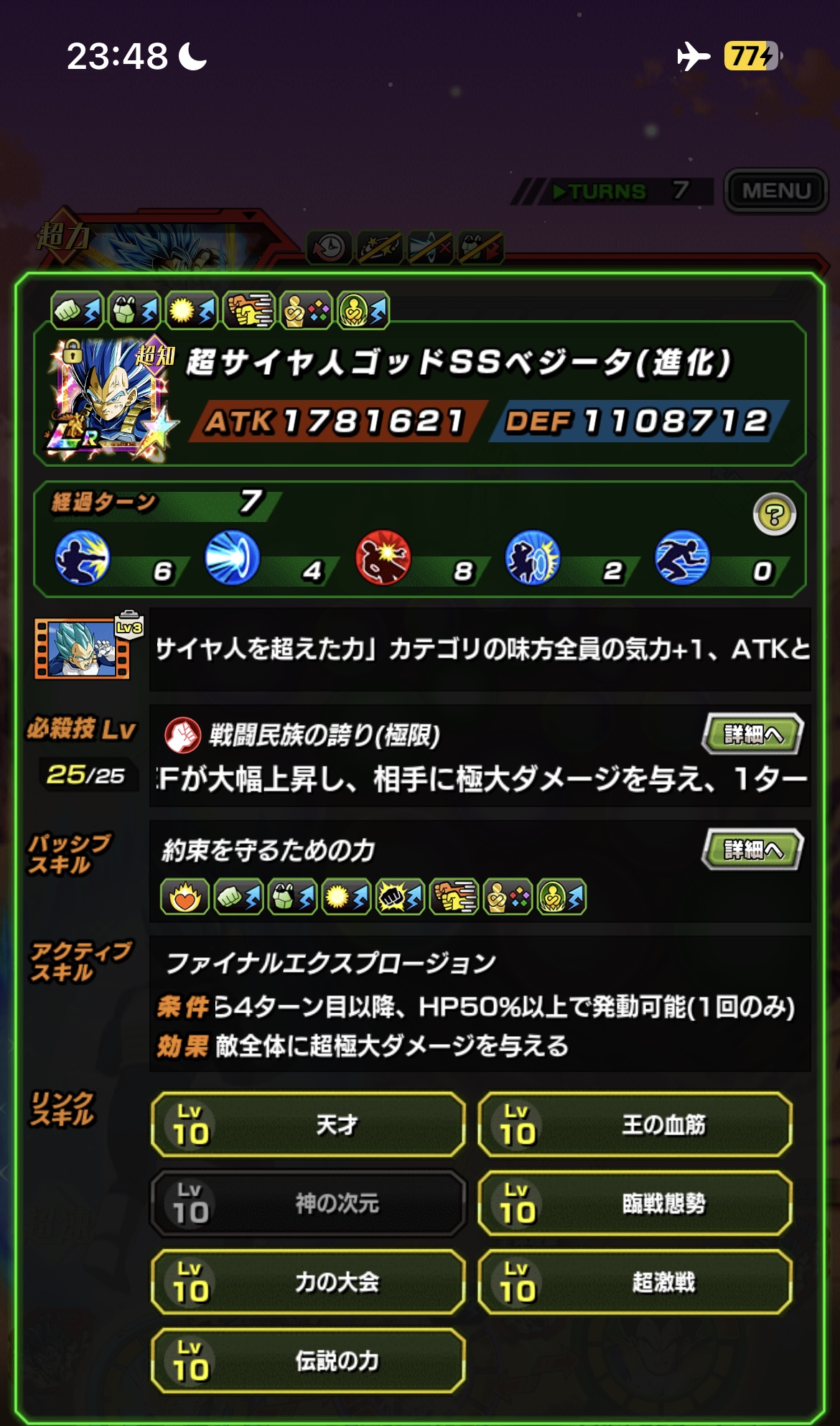This screenshot has height=1426, width=840.
Task: Open the MENU button
Action: pos(776,191)
